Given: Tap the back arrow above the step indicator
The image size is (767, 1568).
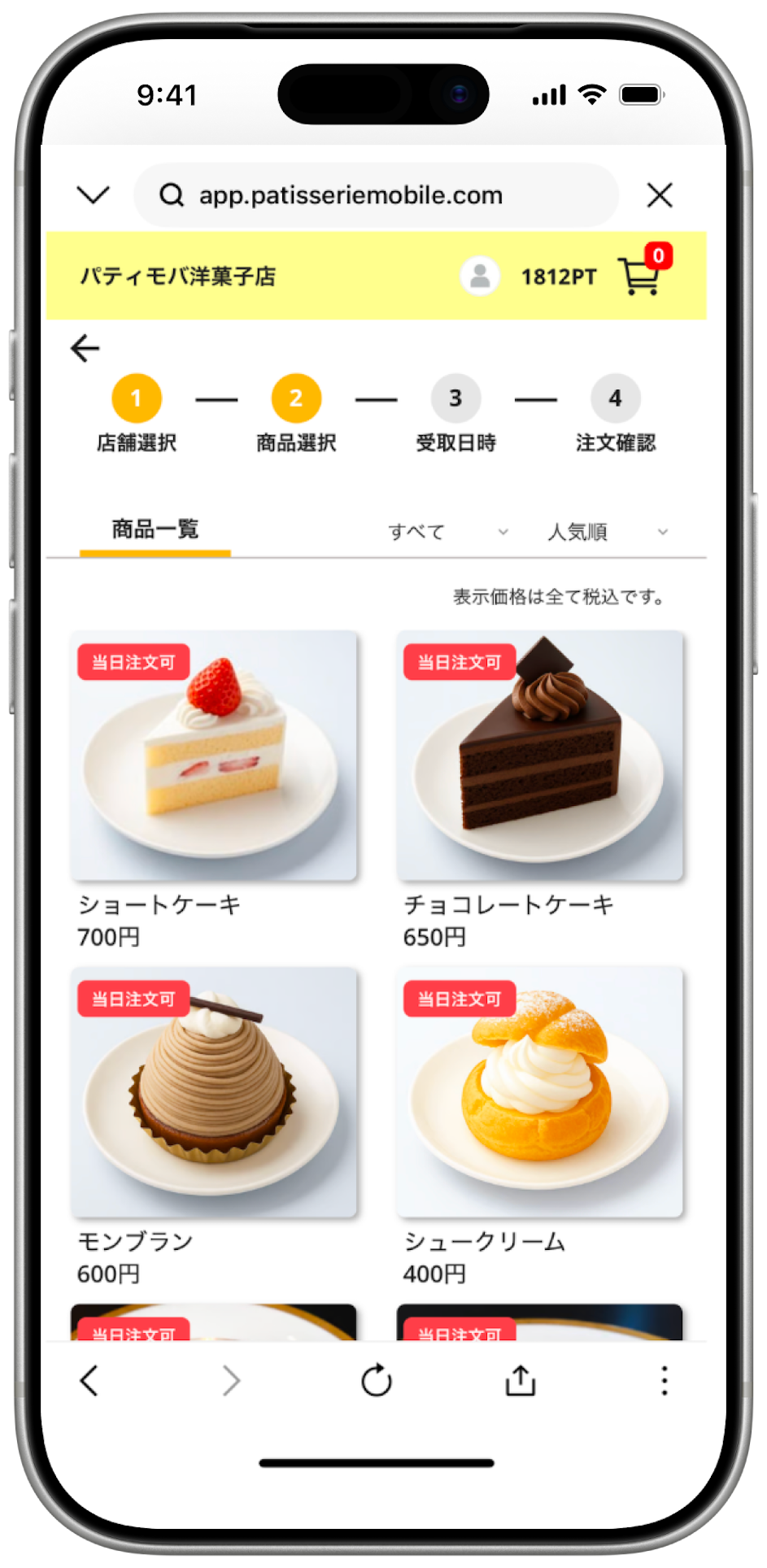Looking at the screenshot, I should 85,348.
